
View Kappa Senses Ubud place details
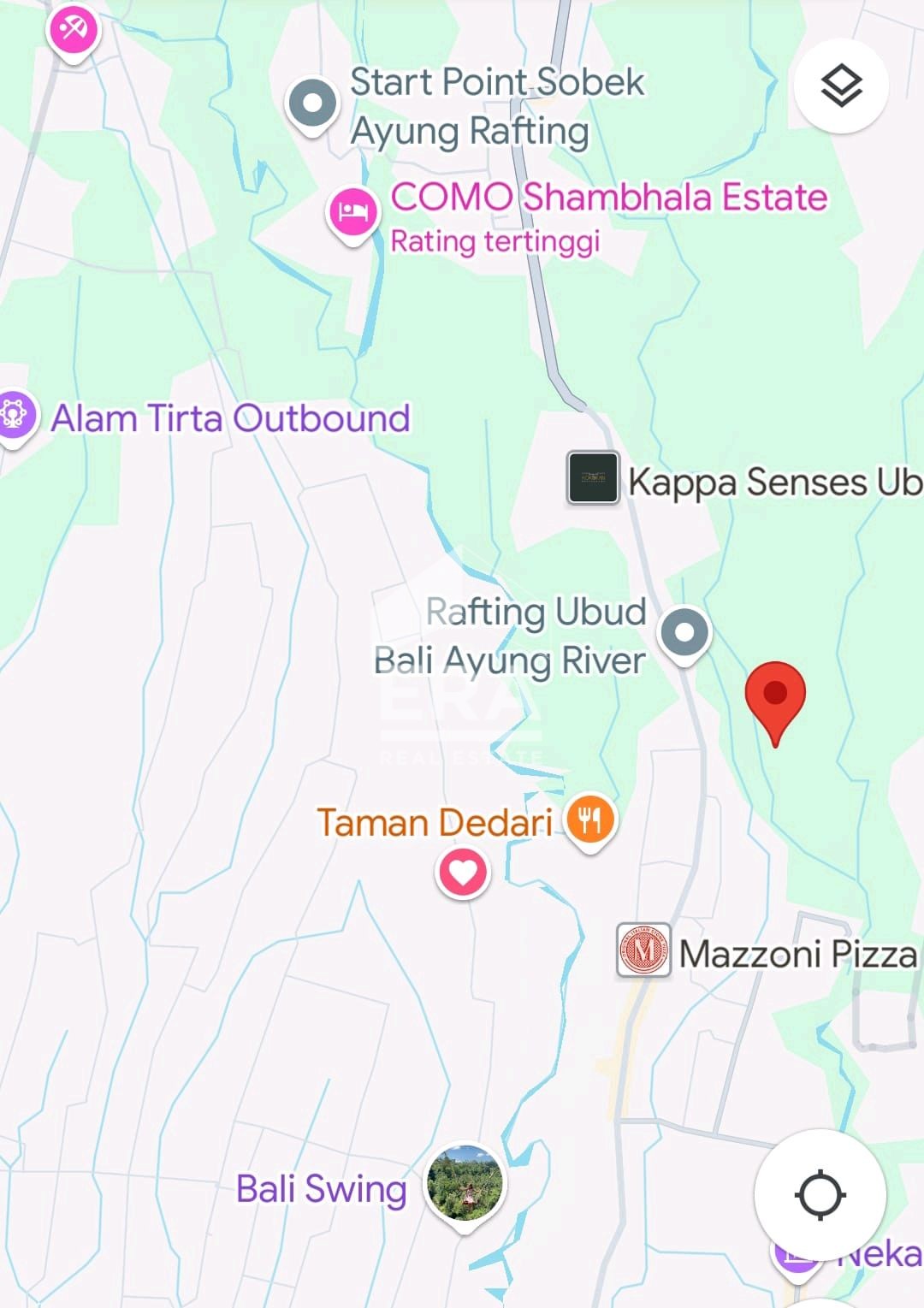(593, 477)
